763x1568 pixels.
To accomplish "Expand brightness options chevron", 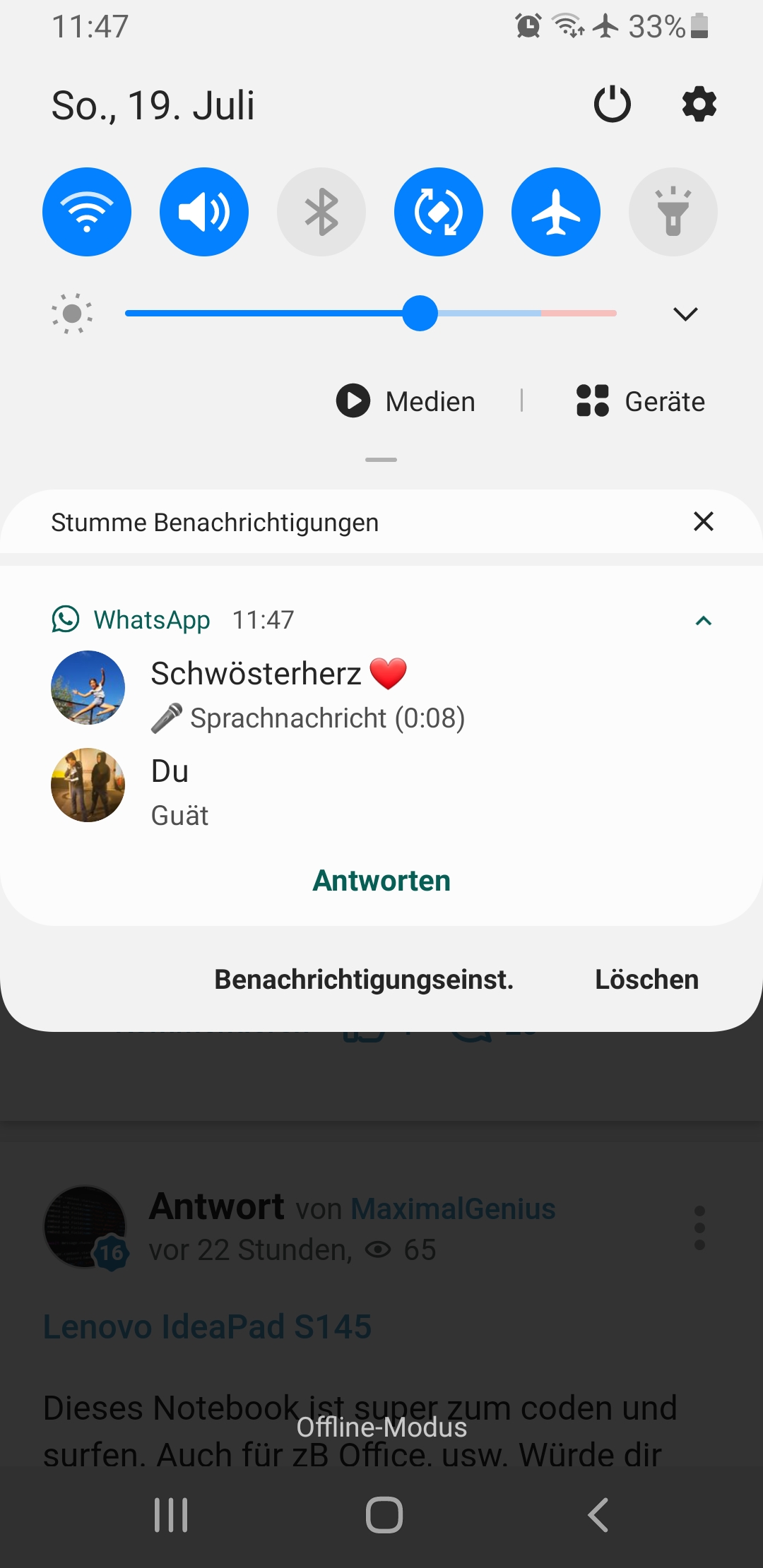I will (x=685, y=314).
